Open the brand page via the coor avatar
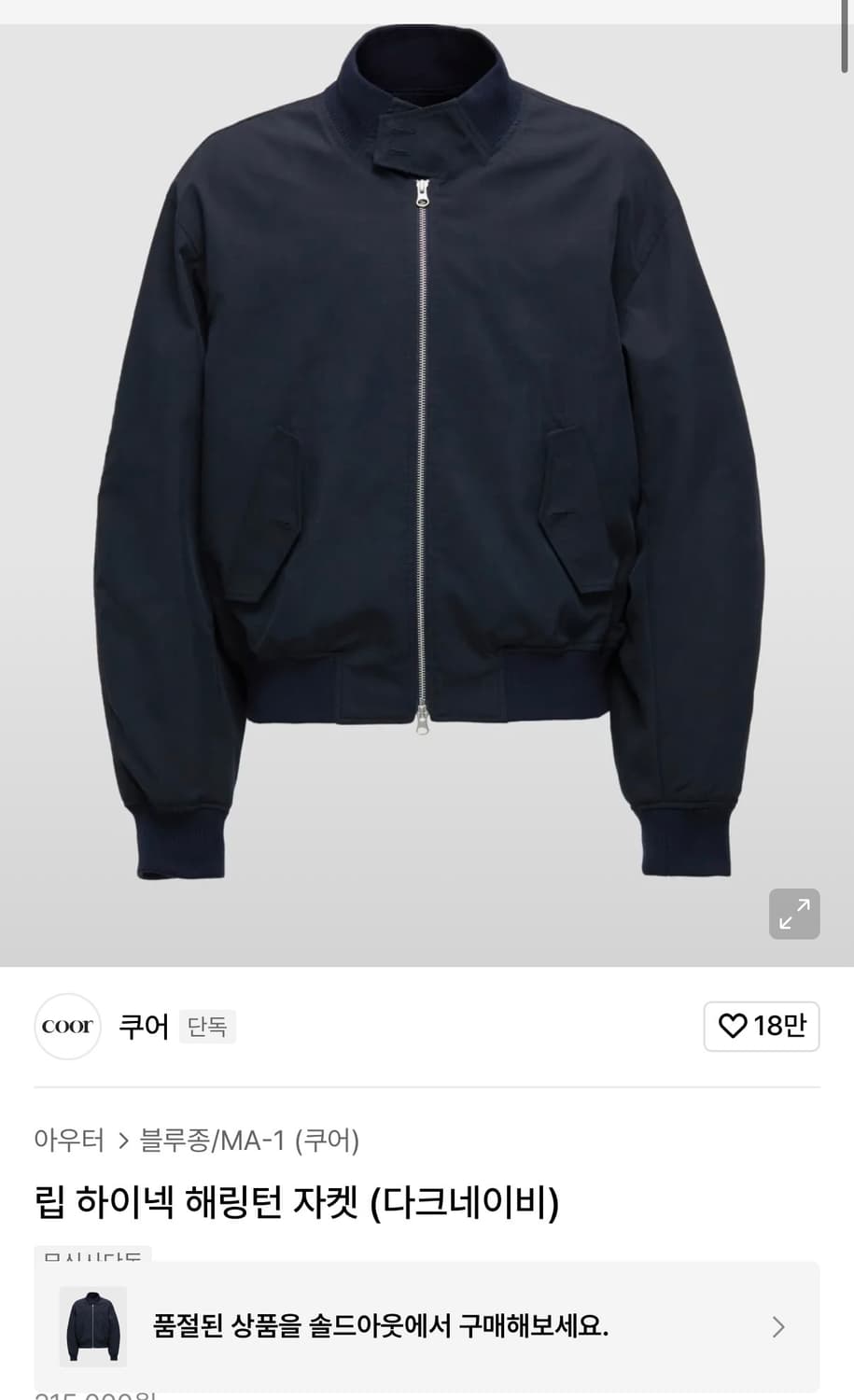This screenshot has height=1400, width=854. 66,1027
